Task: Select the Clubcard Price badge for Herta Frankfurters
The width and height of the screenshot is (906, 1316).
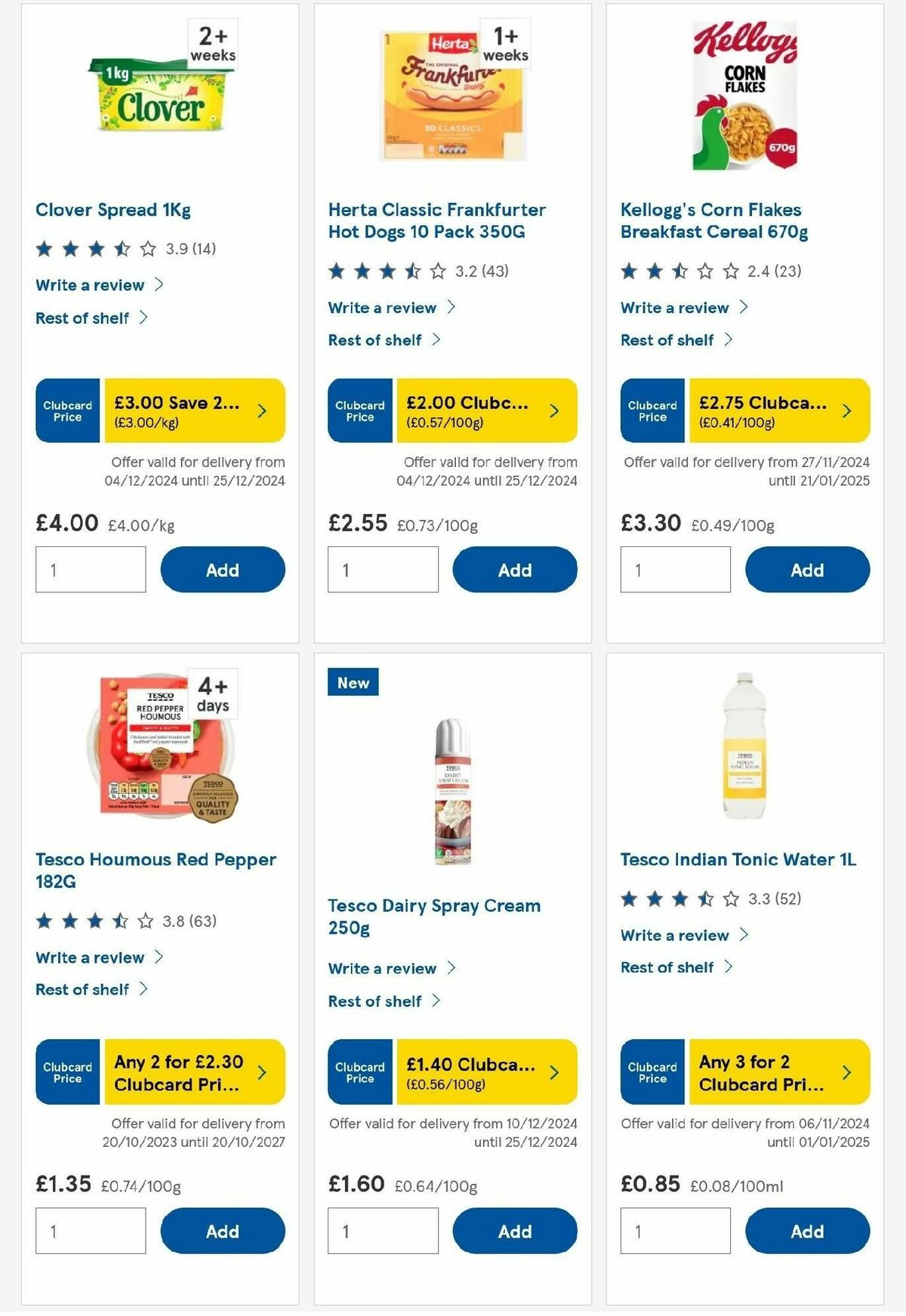Action: [x=359, y=410]
